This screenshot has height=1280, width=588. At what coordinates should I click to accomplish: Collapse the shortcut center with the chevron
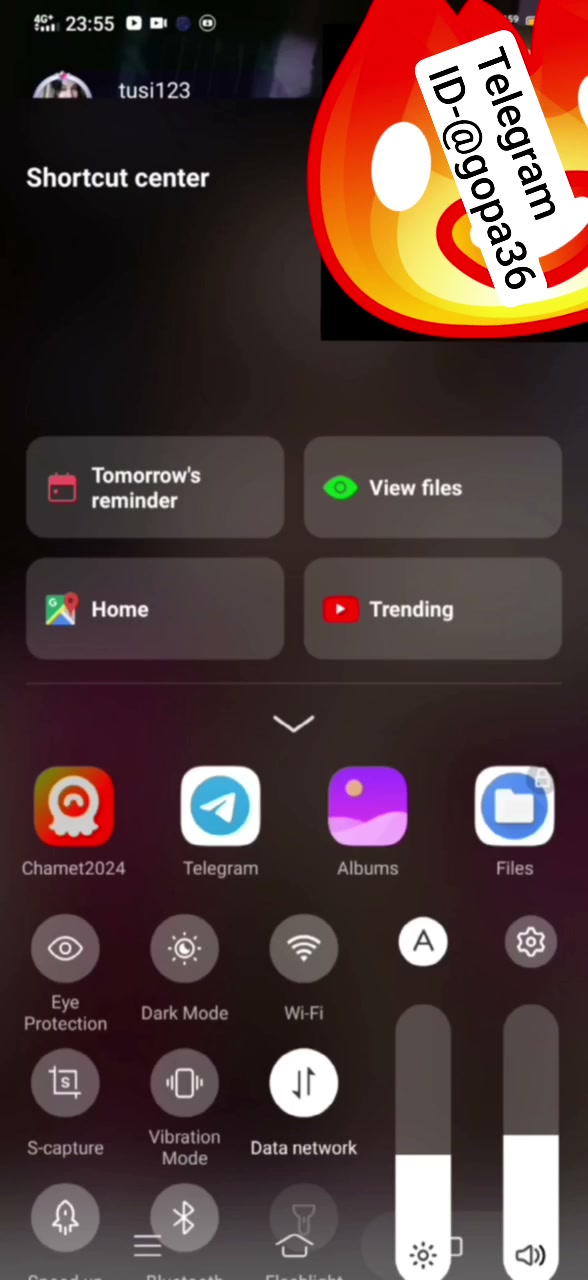(x=294, y=723)
